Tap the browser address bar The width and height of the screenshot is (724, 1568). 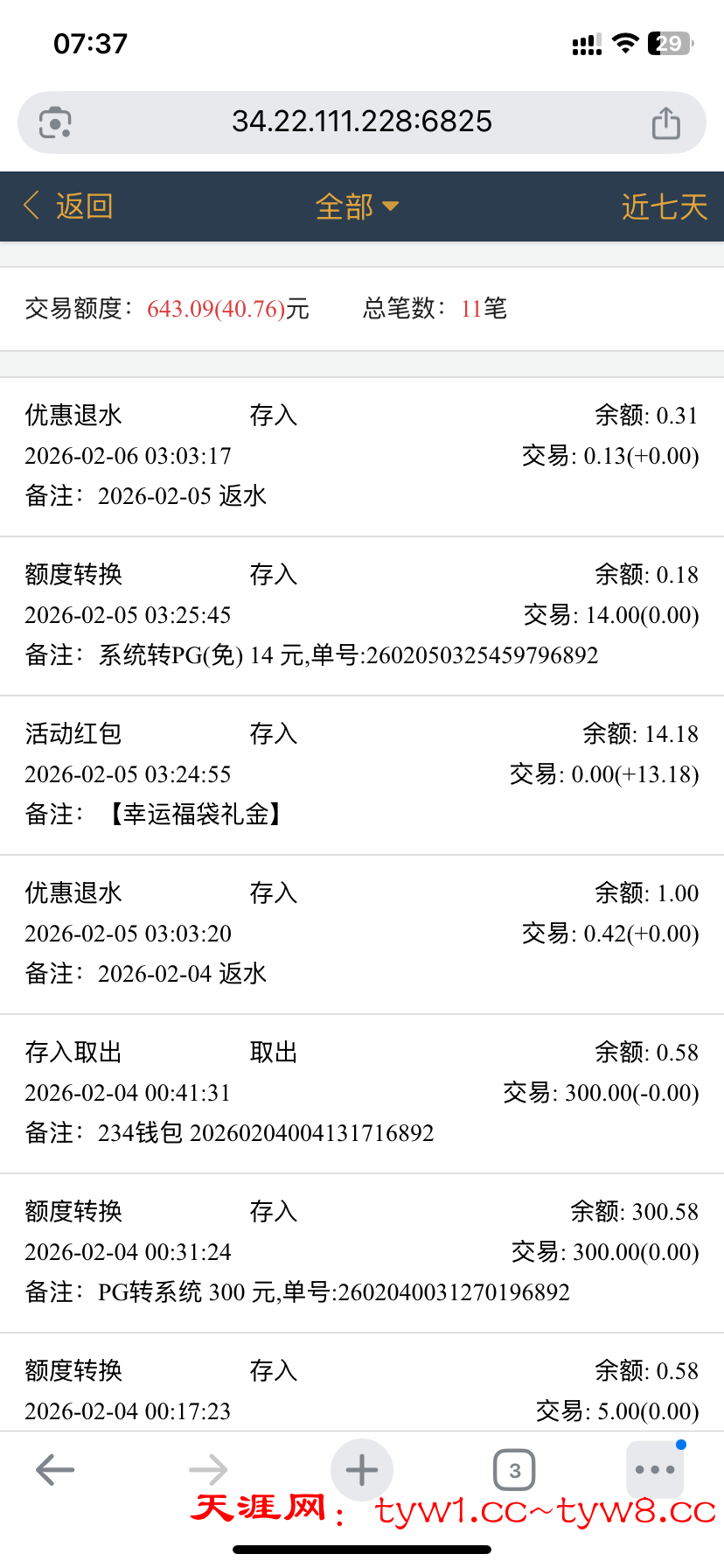pos(362,122)
